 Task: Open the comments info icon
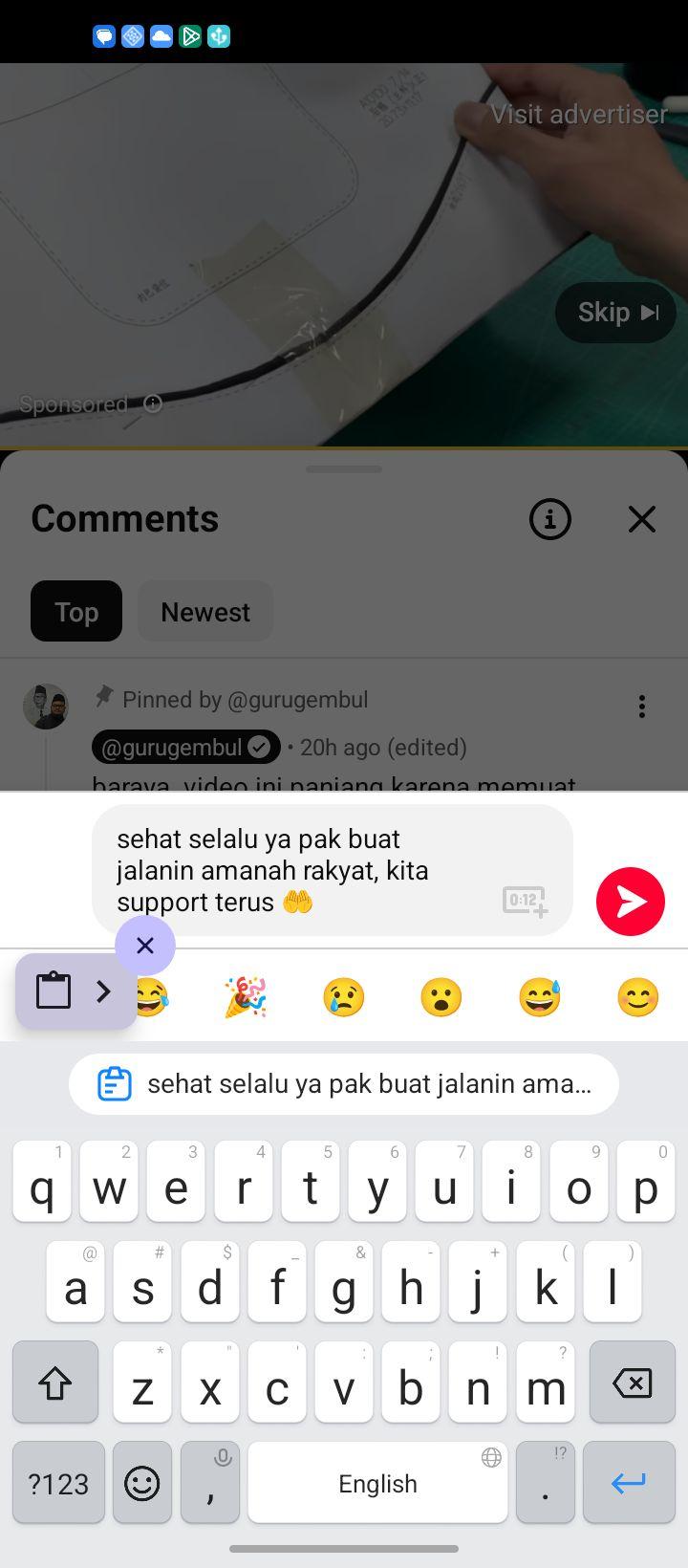550,519
